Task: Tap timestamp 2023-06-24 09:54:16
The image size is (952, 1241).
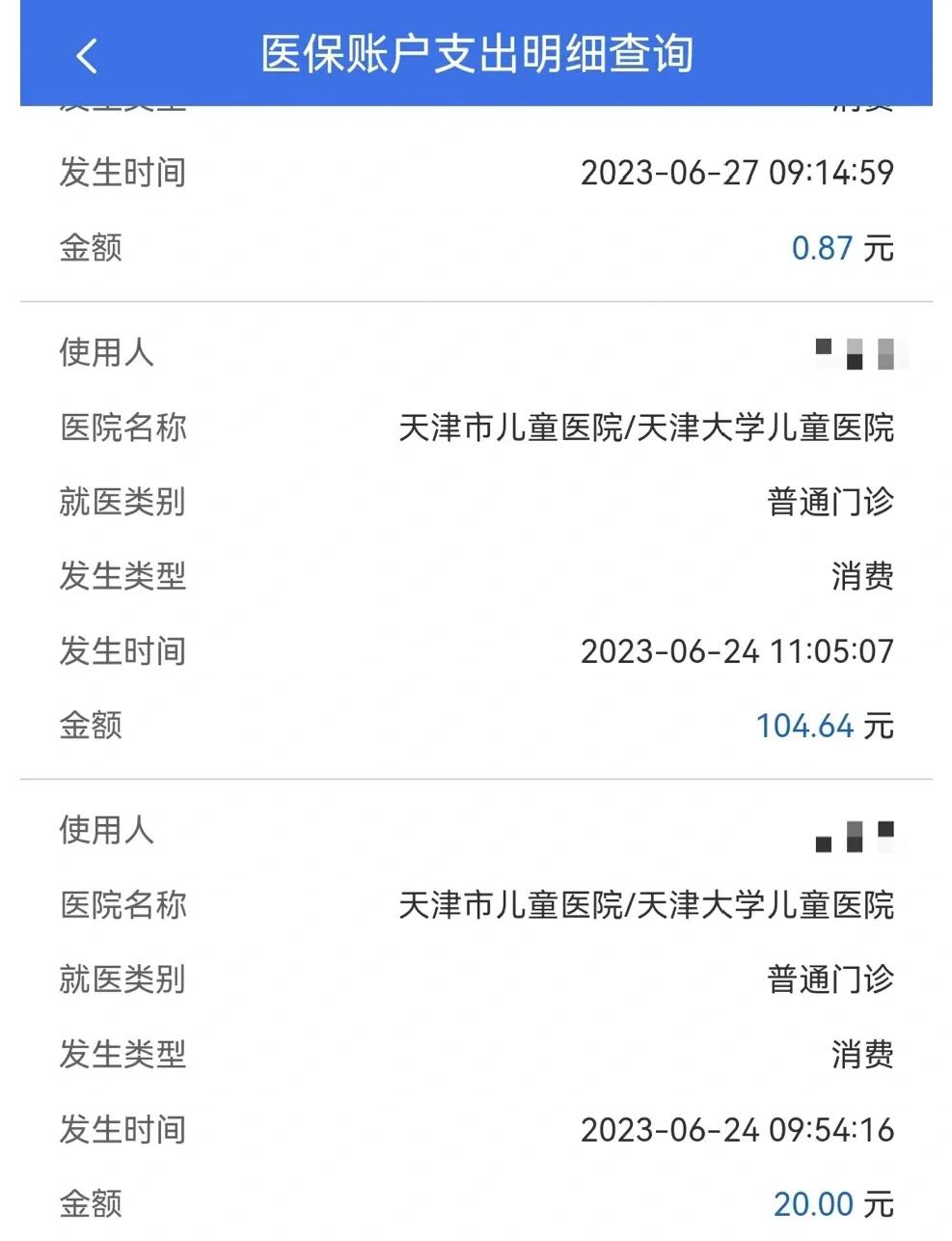Action: point(739,1128)
